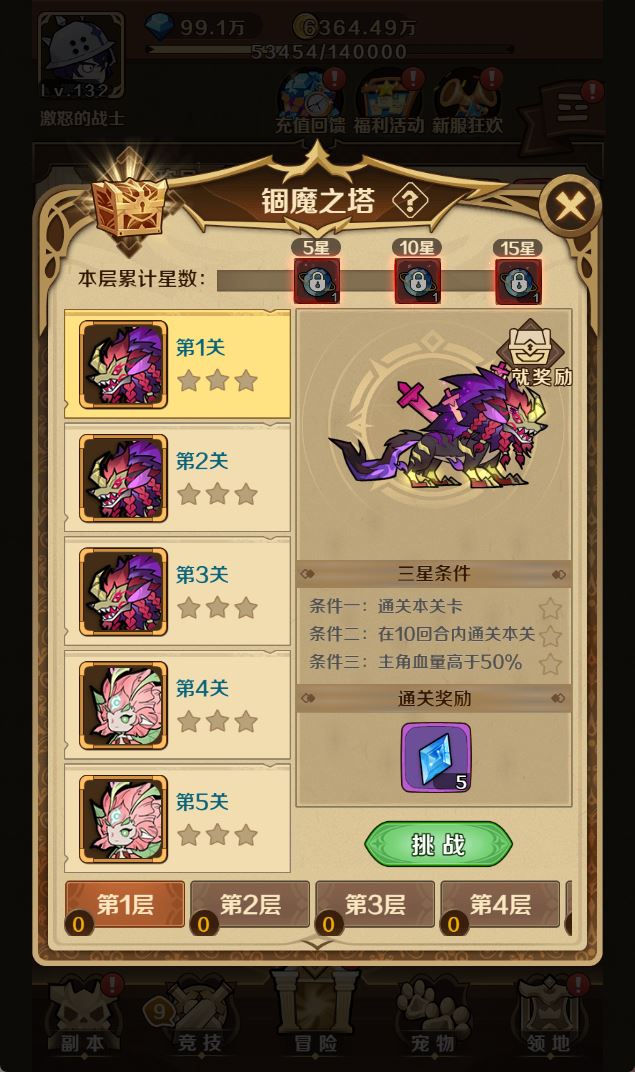Open the 5星 locked reward chest
635x1072 pixels.
(x=316, y=281)
